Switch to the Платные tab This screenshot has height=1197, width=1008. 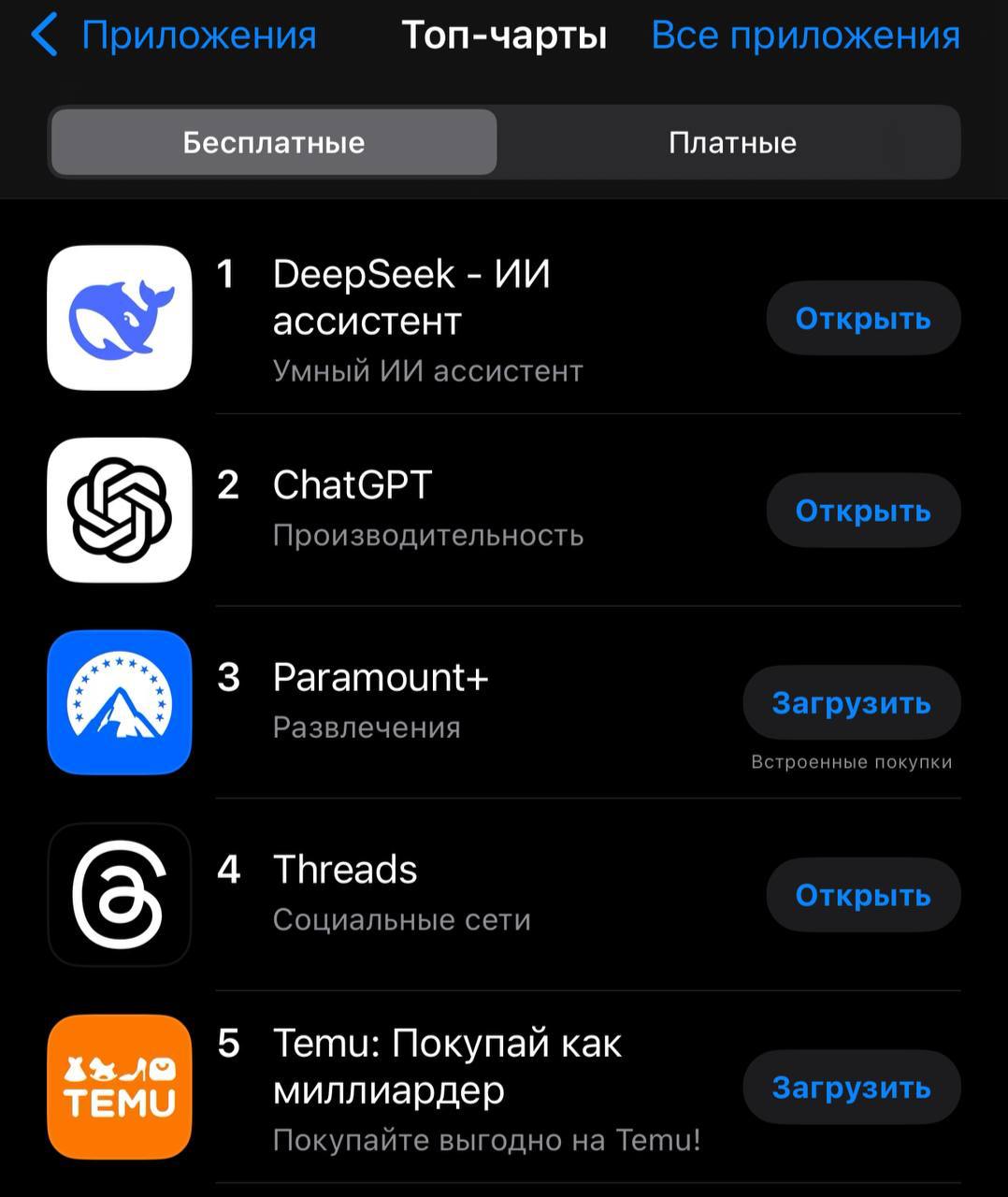[731, 142]
